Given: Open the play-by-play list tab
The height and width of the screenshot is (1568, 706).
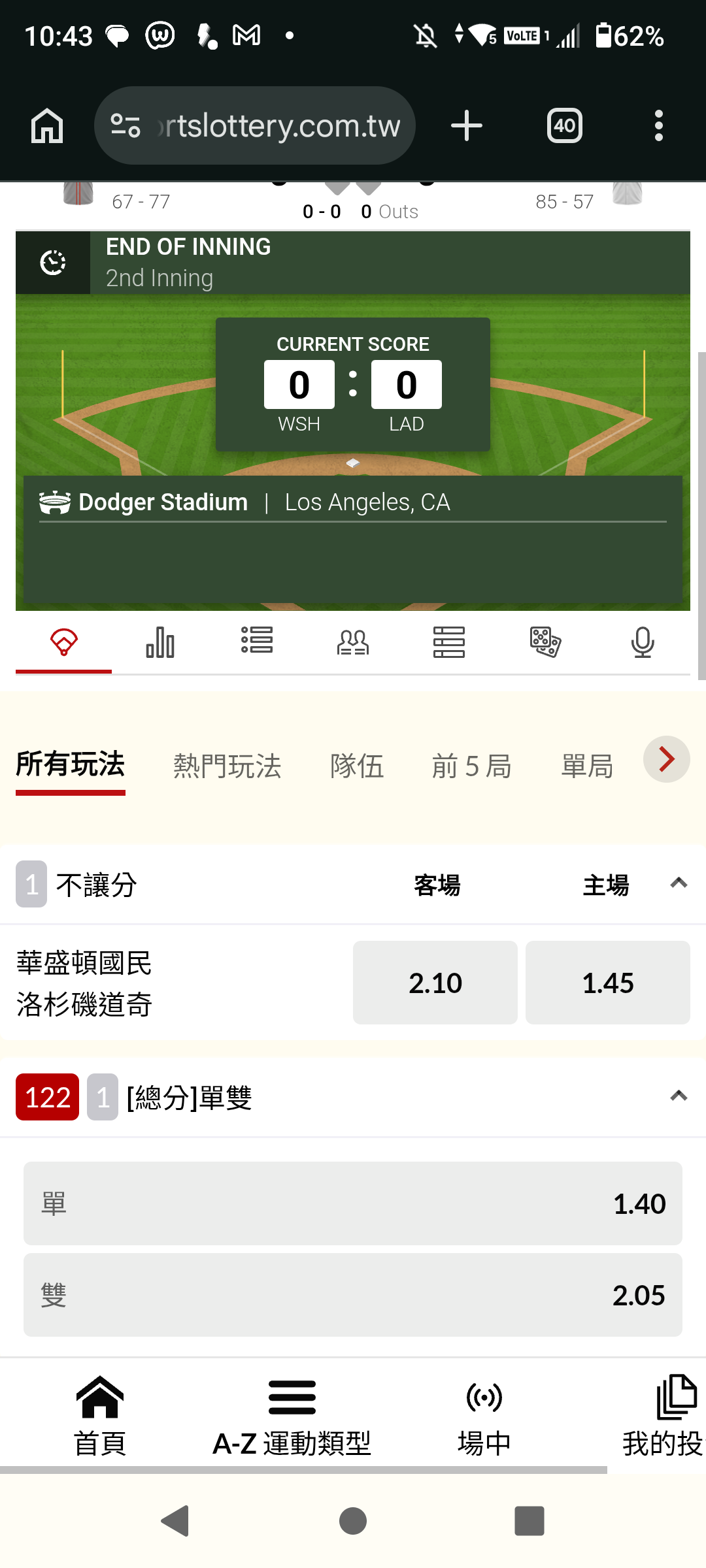Looking at the screenshot, I should tap(257, 640).
